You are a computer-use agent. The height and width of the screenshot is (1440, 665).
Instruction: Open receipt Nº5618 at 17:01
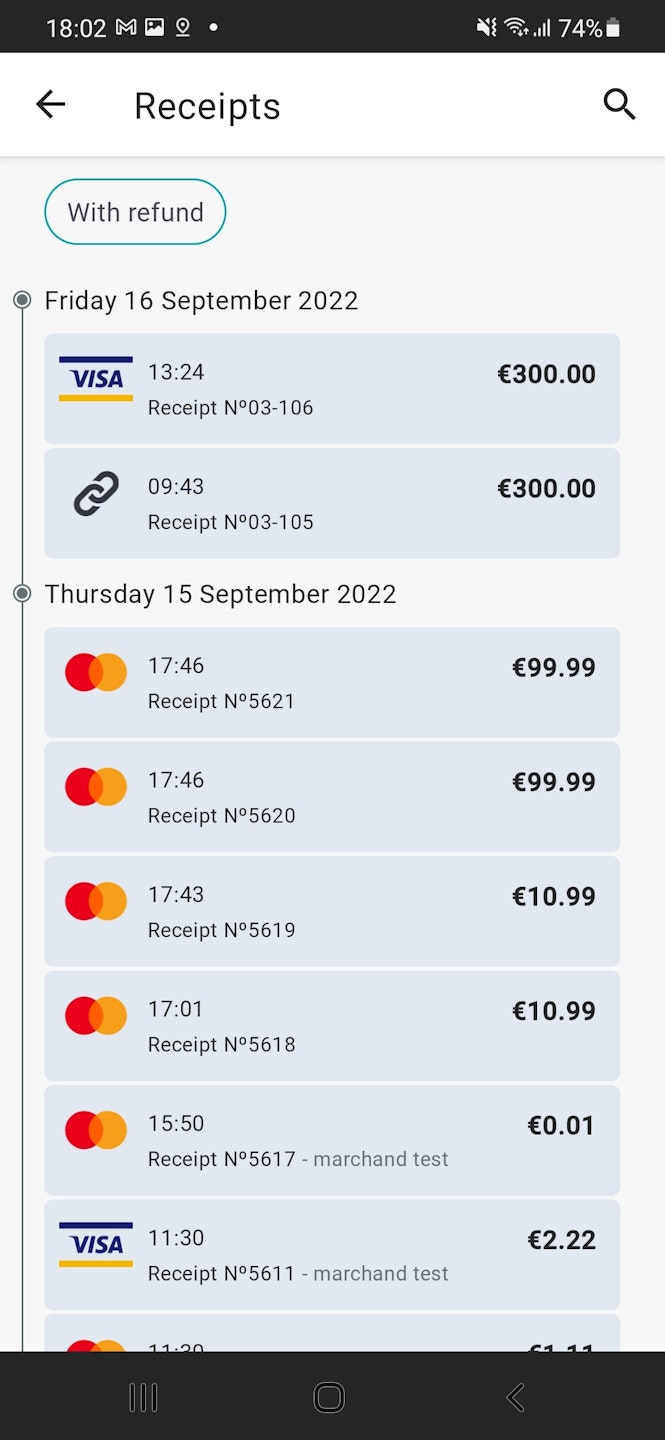point(332,1026)
